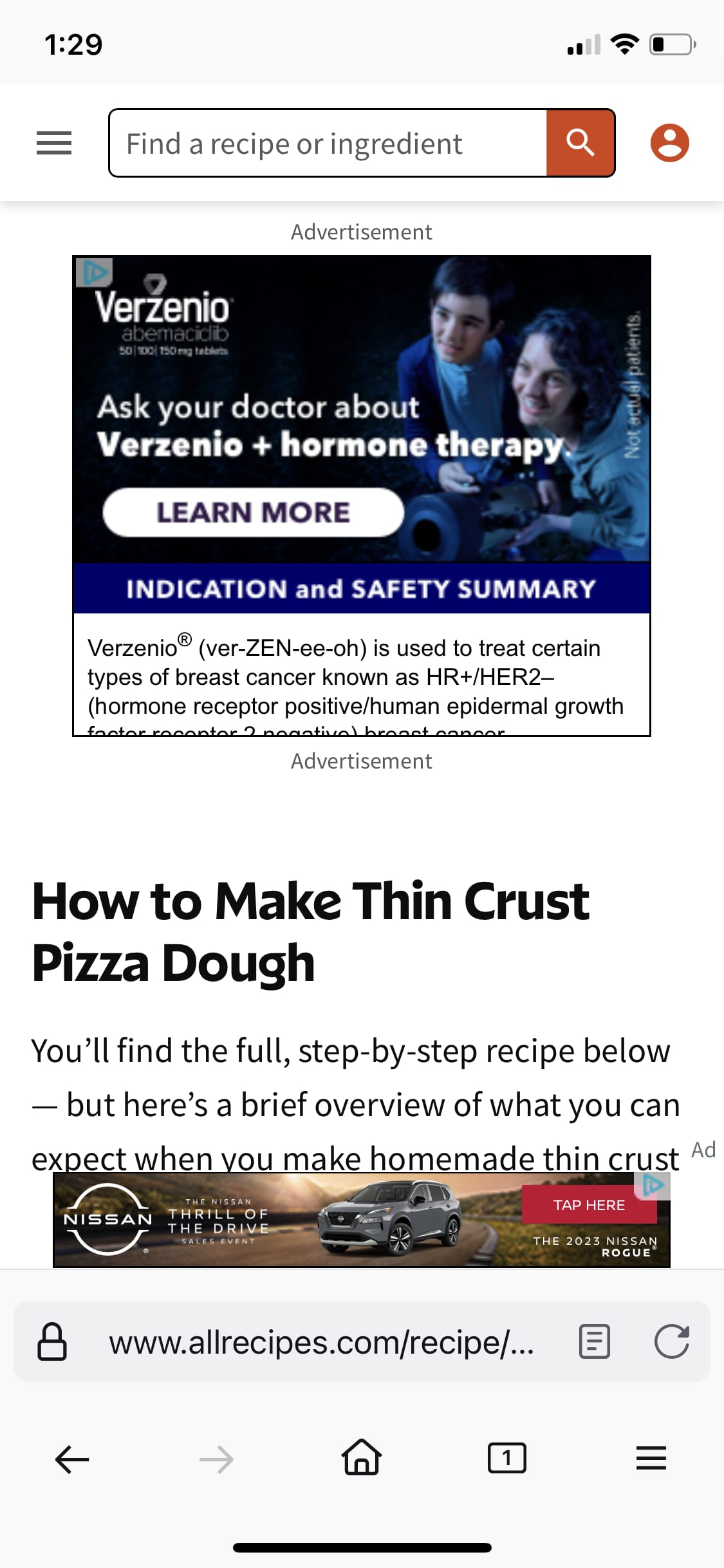Tap the allrecipes.com address bar
The width and height of the screenshot is (724, 1568).
coord(322,1343)
